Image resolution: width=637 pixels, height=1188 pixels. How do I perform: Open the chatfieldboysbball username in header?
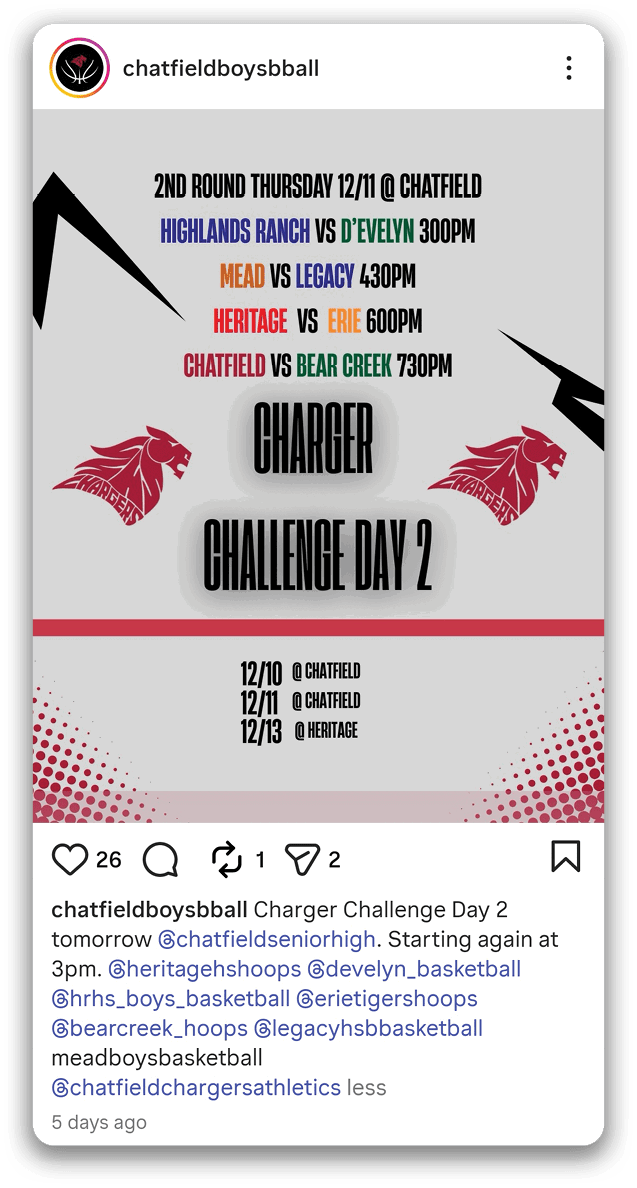click(x=221, y=68)
